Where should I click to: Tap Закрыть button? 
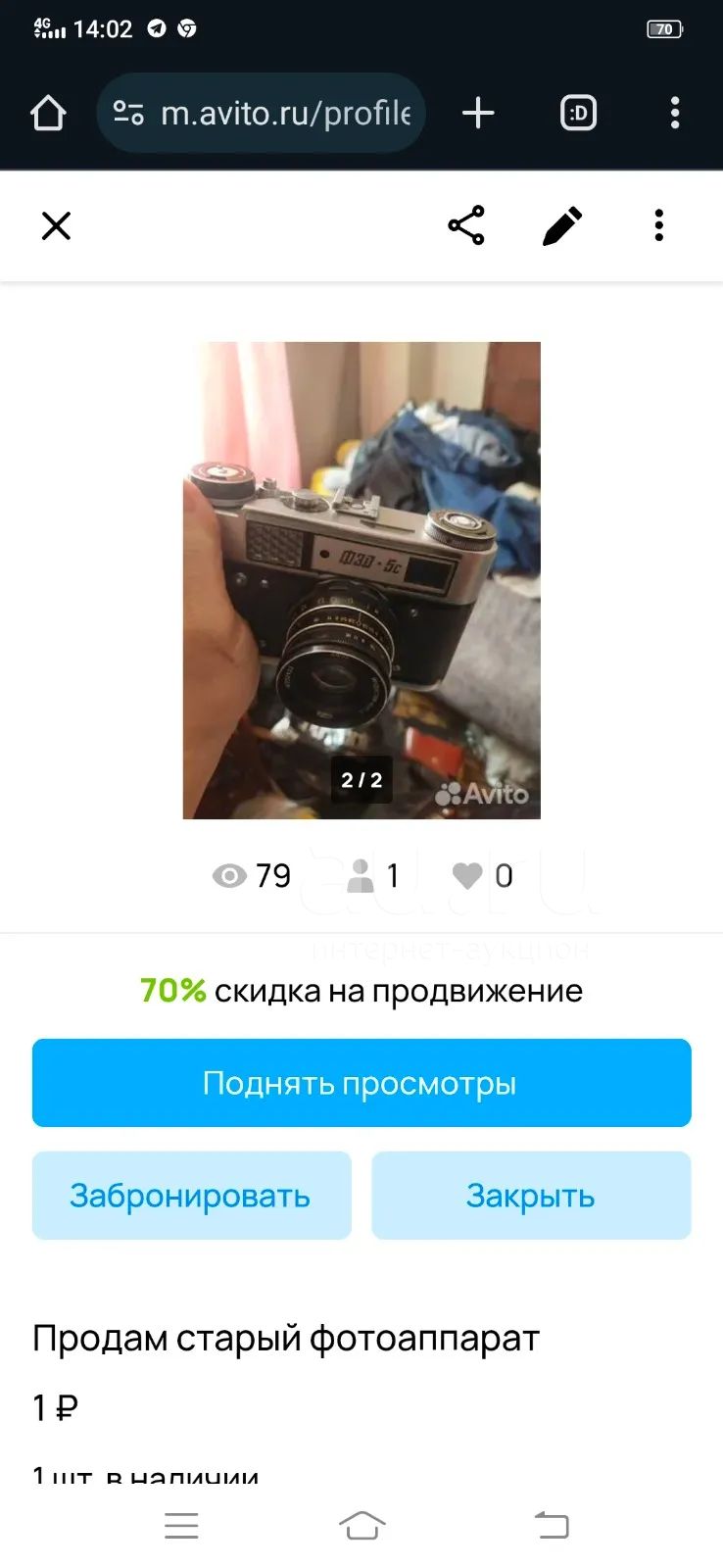pos(531,1196)
